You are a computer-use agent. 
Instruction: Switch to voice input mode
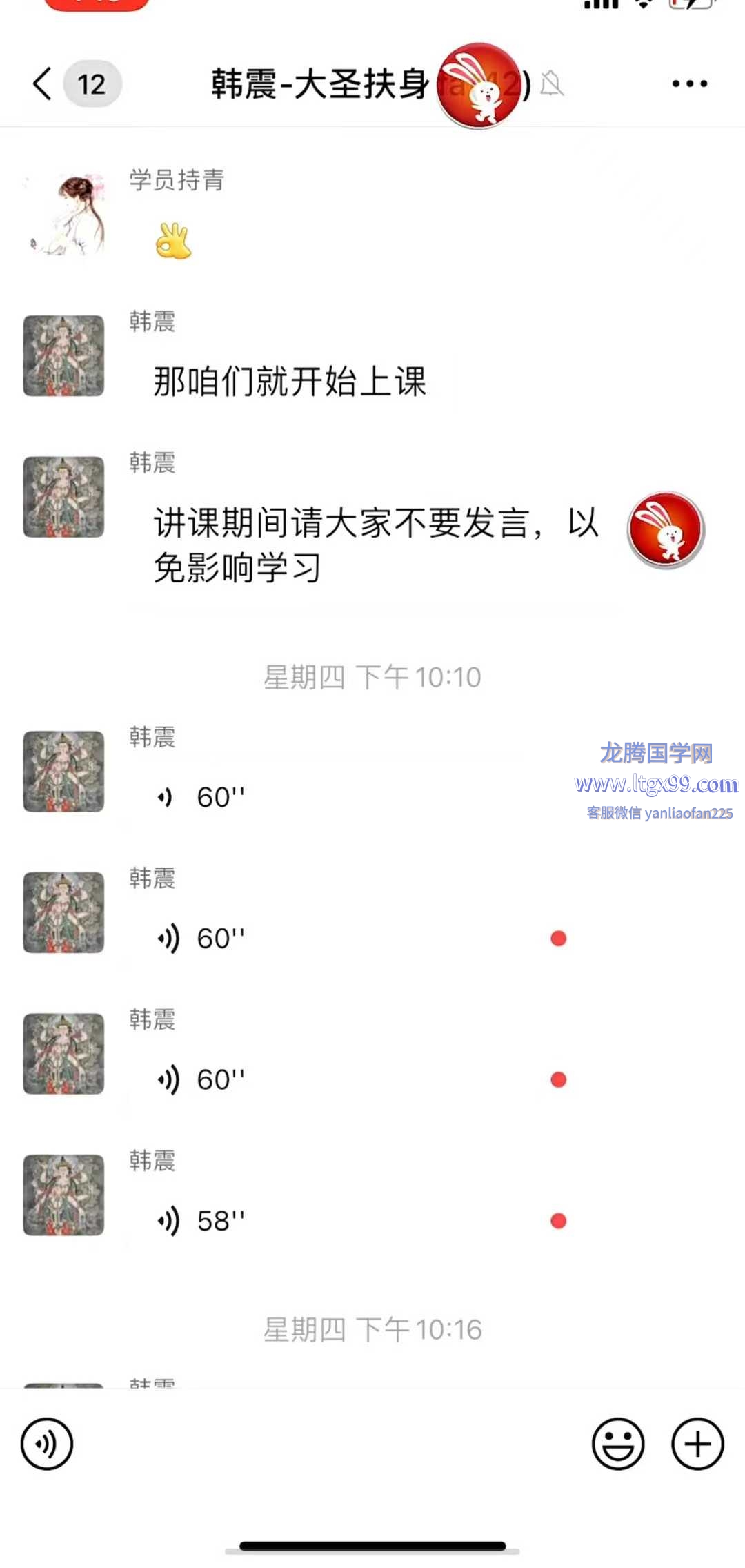47,1444
